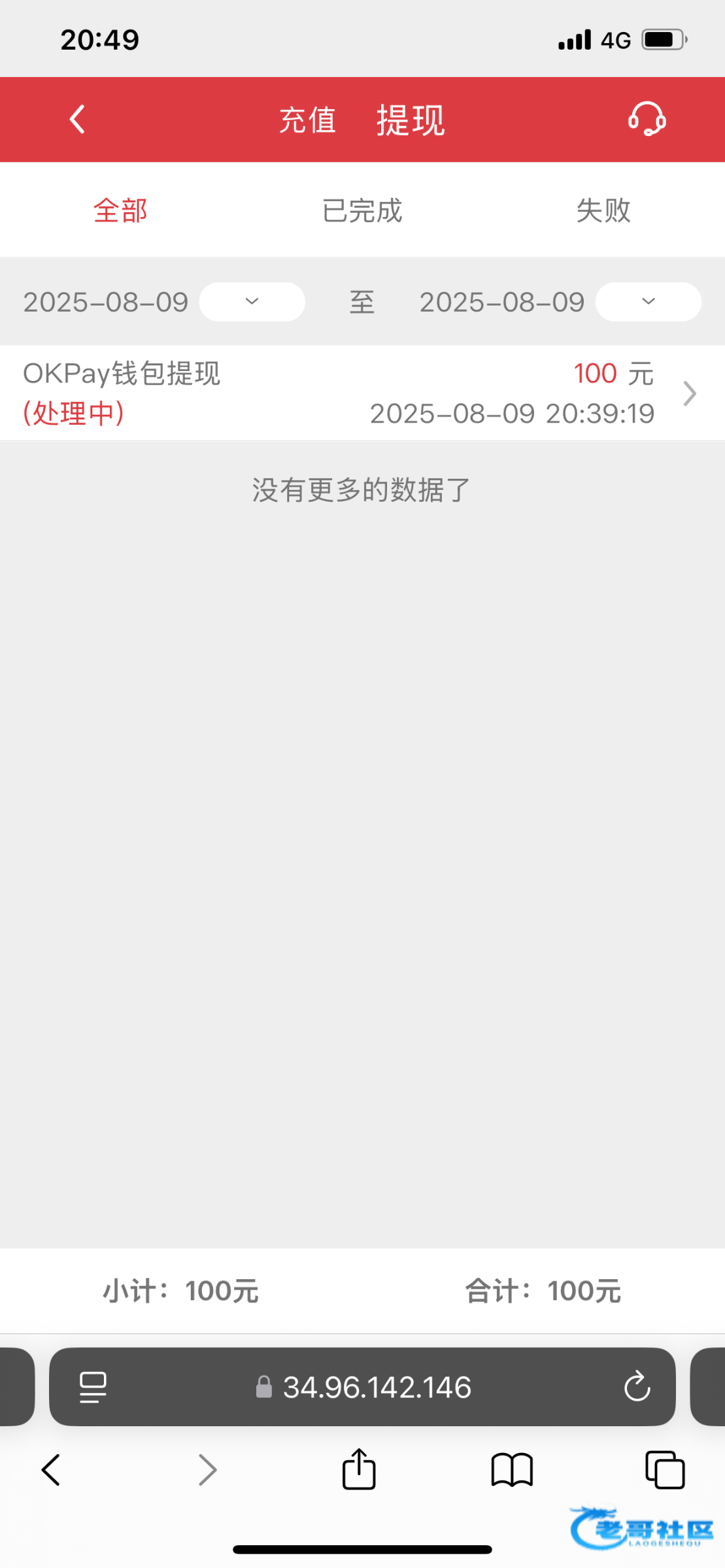This screenshot has height=1568, width=725.
Task: Reload the page in Safari
Action: [x=637, y=1387]
